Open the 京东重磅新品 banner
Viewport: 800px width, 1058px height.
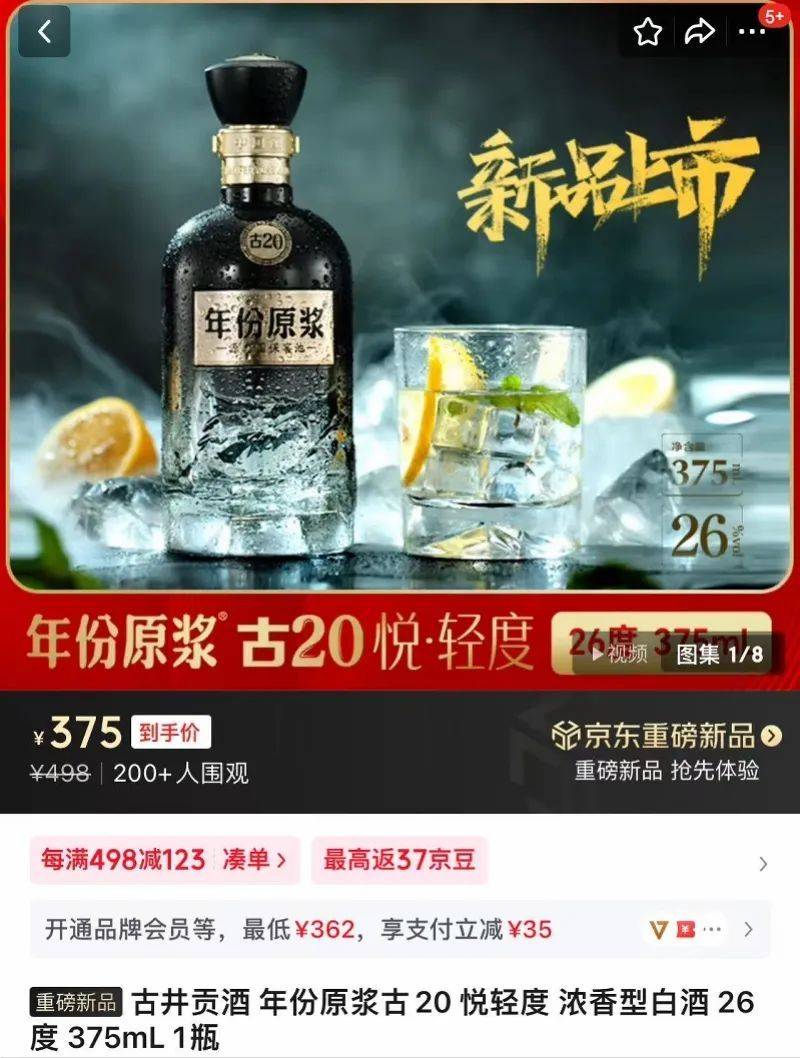(x=667, y=737)
